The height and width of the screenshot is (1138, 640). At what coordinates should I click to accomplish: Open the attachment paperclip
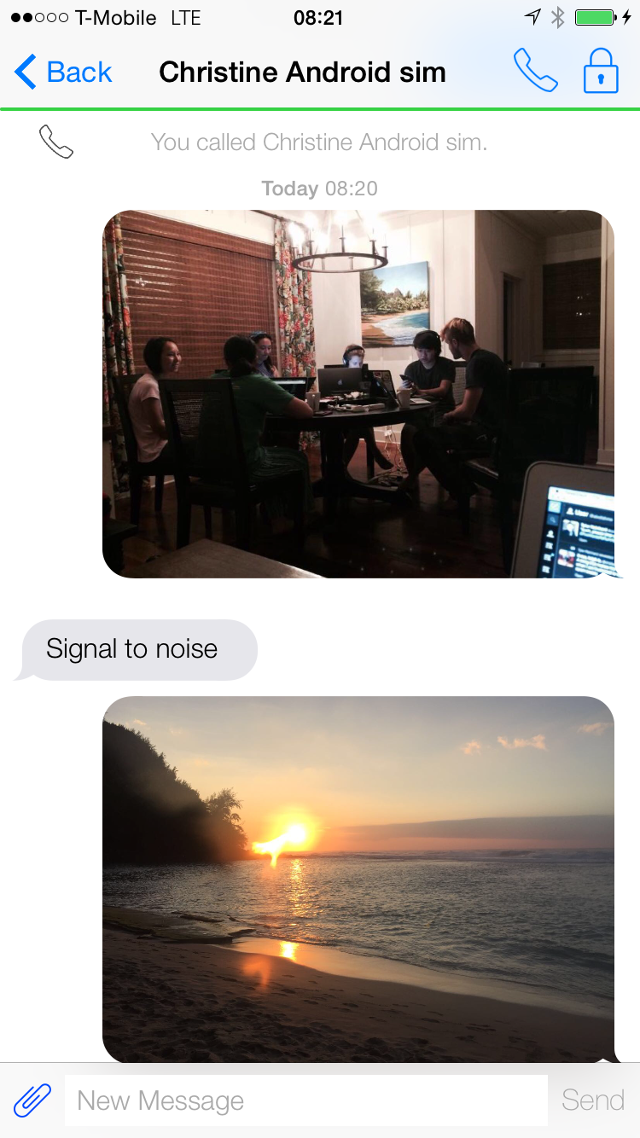coord(32,1100)
